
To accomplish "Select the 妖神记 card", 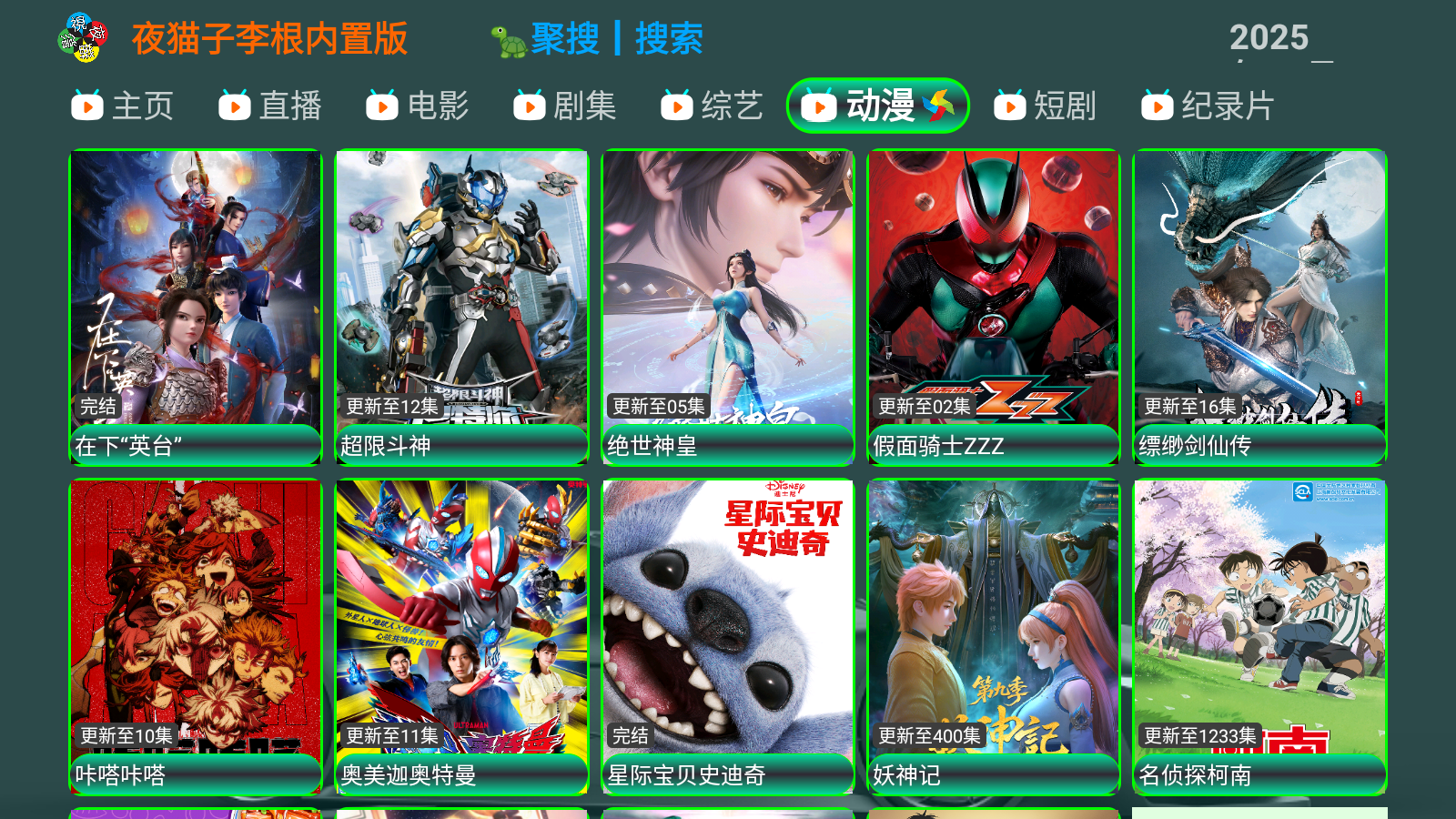I will tap(993, 636).
